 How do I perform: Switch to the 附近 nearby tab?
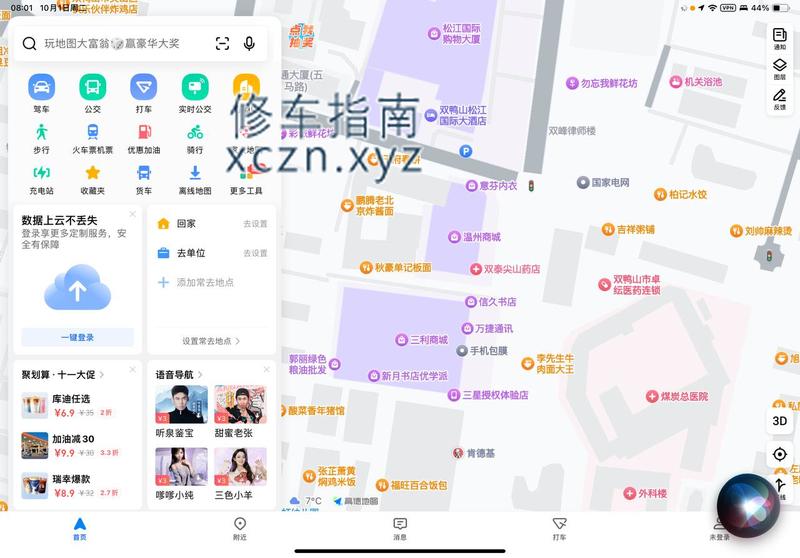coord(240,528)
